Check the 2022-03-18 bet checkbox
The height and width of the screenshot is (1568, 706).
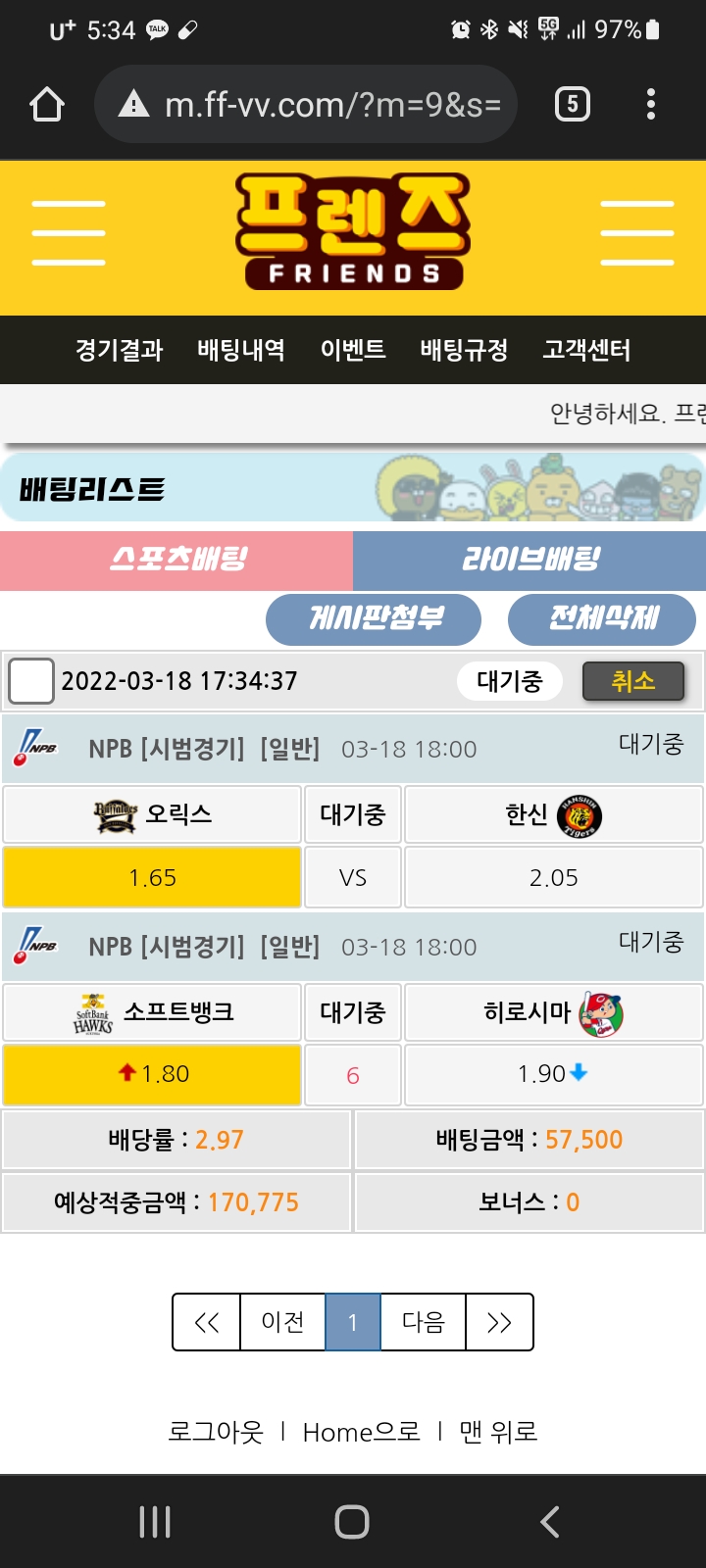(x=31, y=681)
